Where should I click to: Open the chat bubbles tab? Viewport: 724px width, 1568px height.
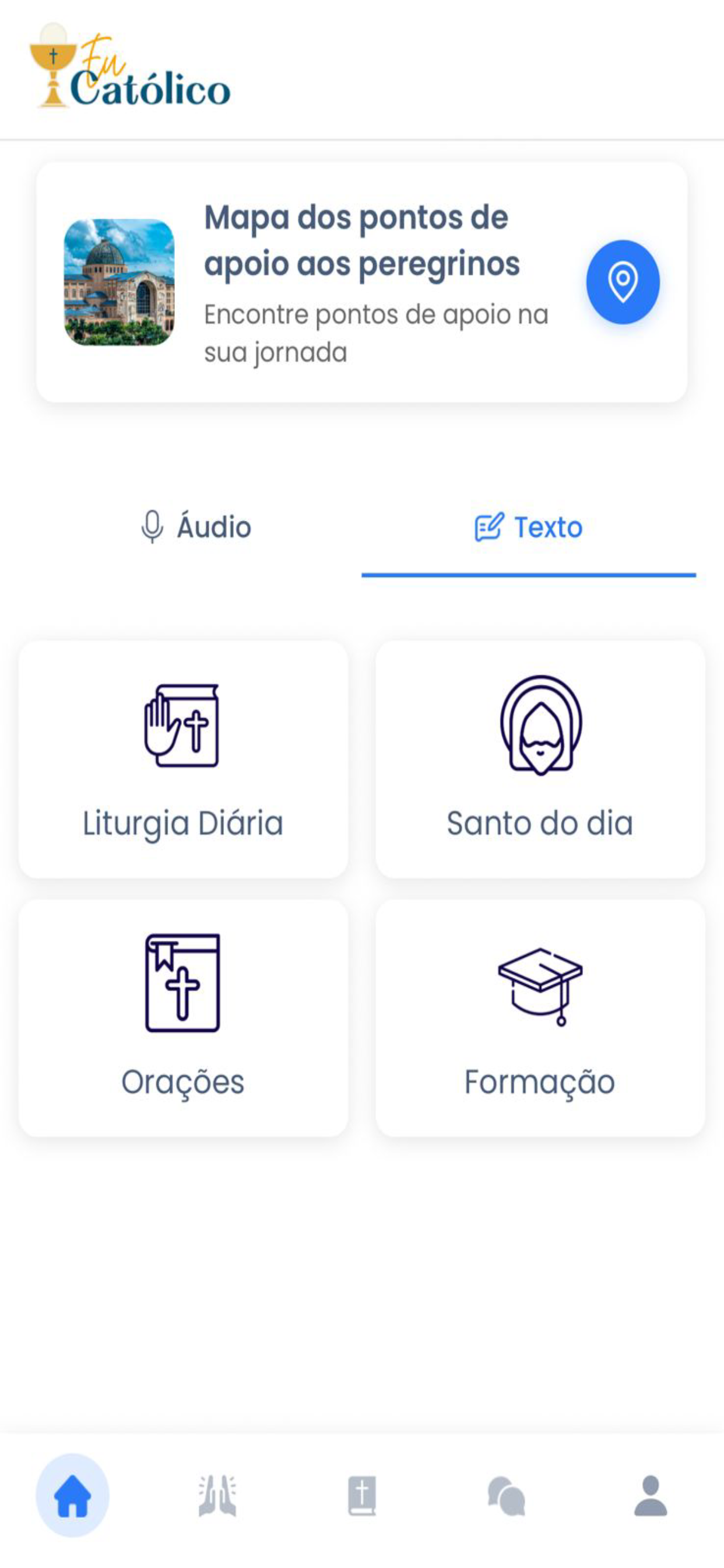tap(506, 1495)
